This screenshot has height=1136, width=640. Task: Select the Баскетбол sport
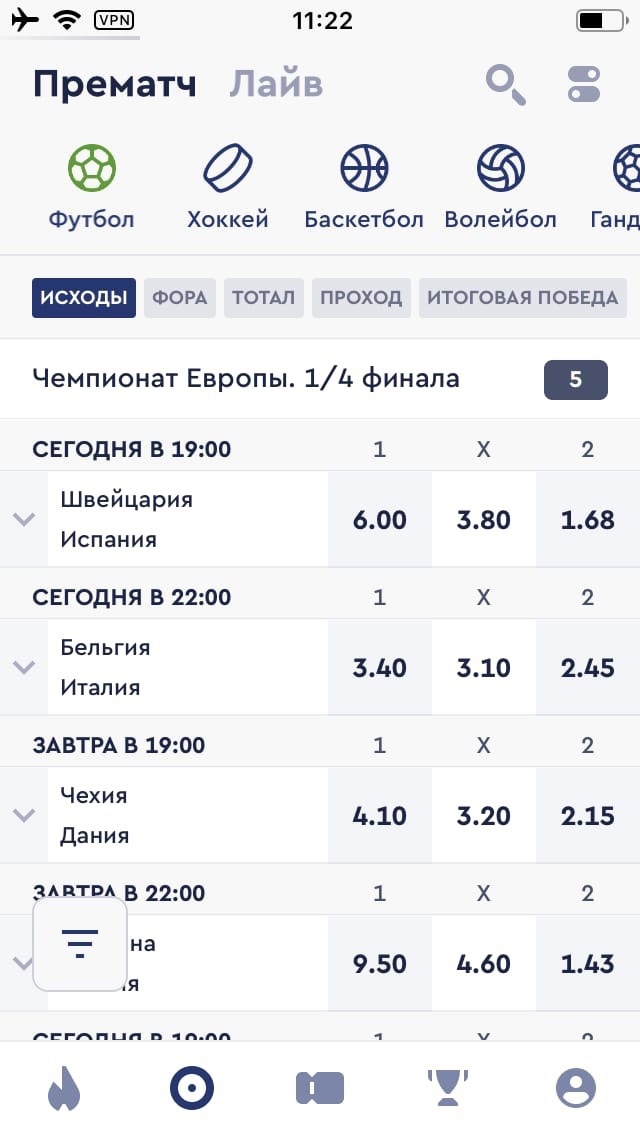click(x=364, y=187)
